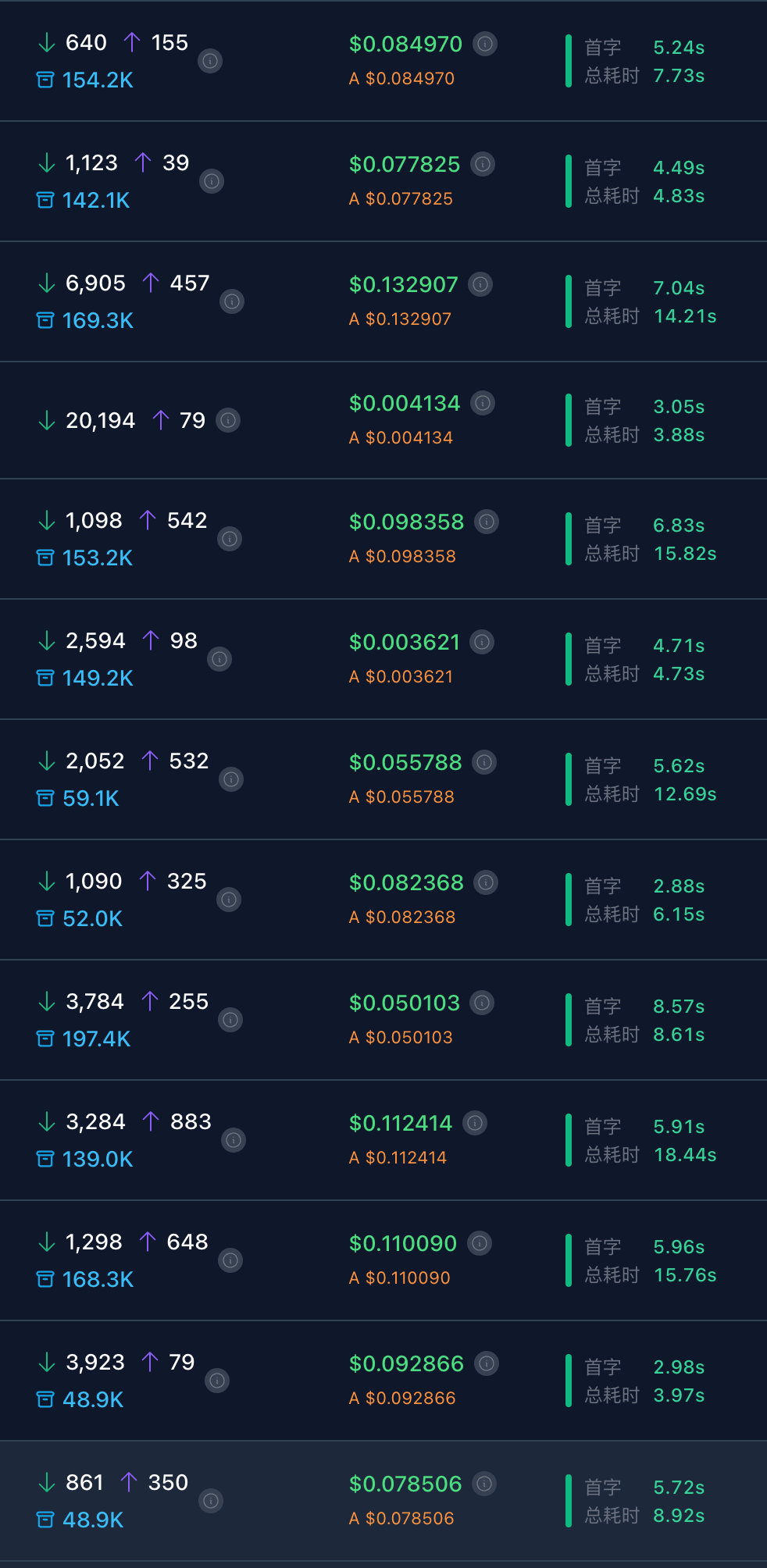
Task: Show price breakdown for $0.004134
Action: (x=483, y=403)
